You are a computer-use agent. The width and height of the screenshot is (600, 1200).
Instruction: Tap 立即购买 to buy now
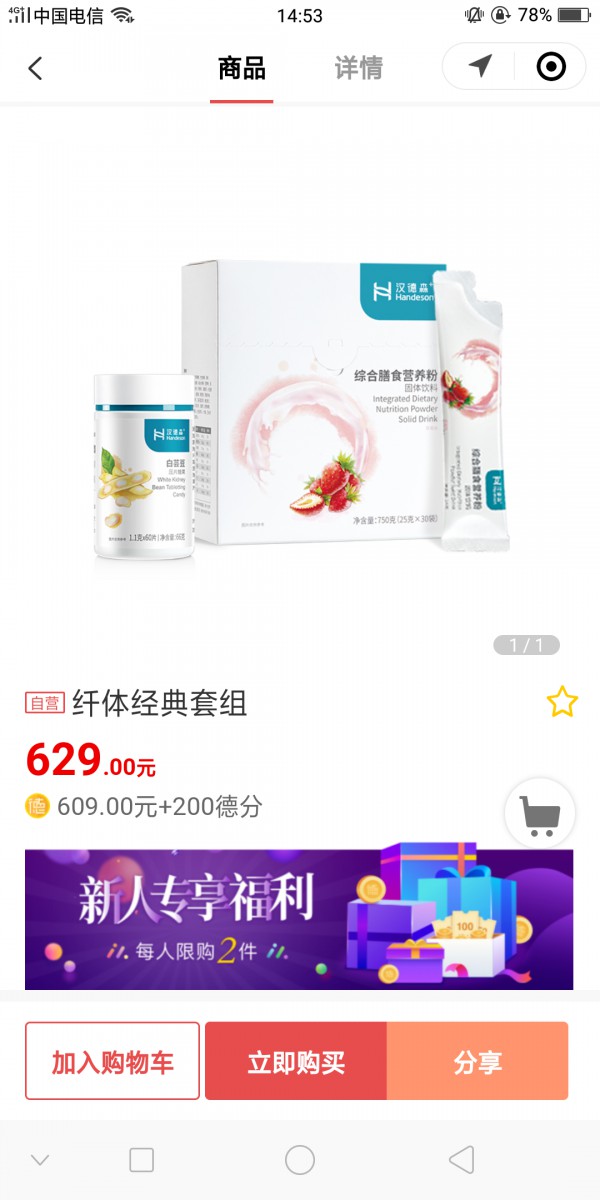[x=296, y=1061]
